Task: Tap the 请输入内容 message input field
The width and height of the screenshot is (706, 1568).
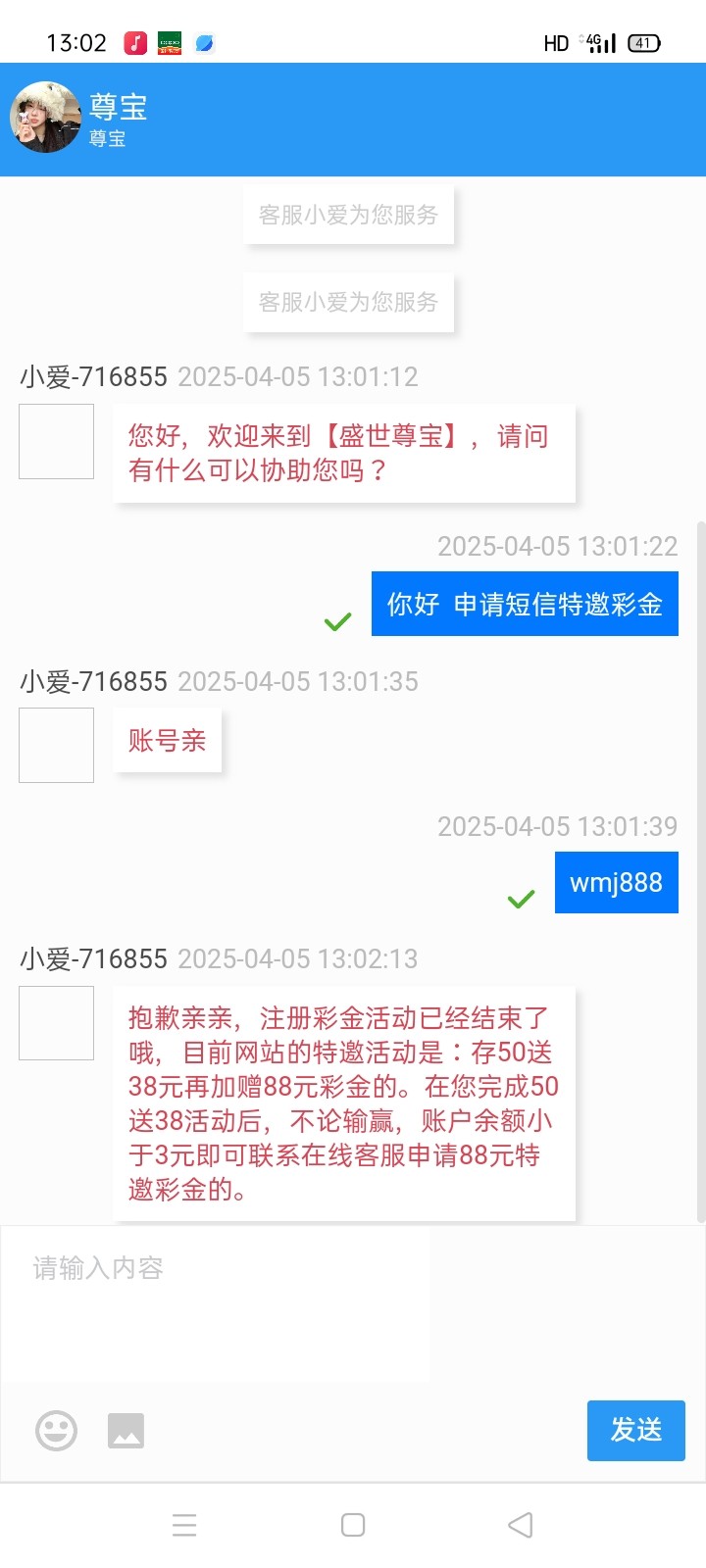Action: [x=216, y=1303]
